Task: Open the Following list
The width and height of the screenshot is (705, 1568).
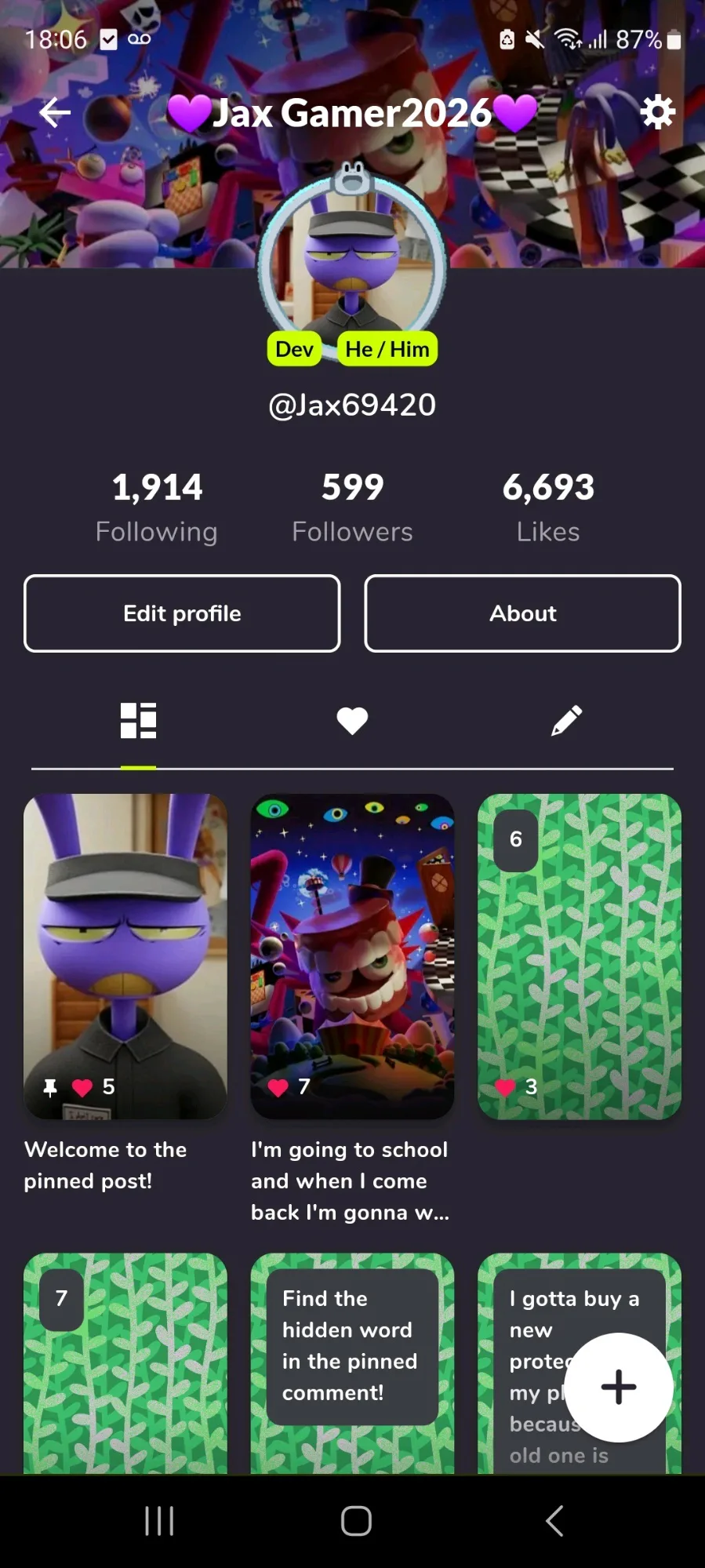Action: pos(157,507)
